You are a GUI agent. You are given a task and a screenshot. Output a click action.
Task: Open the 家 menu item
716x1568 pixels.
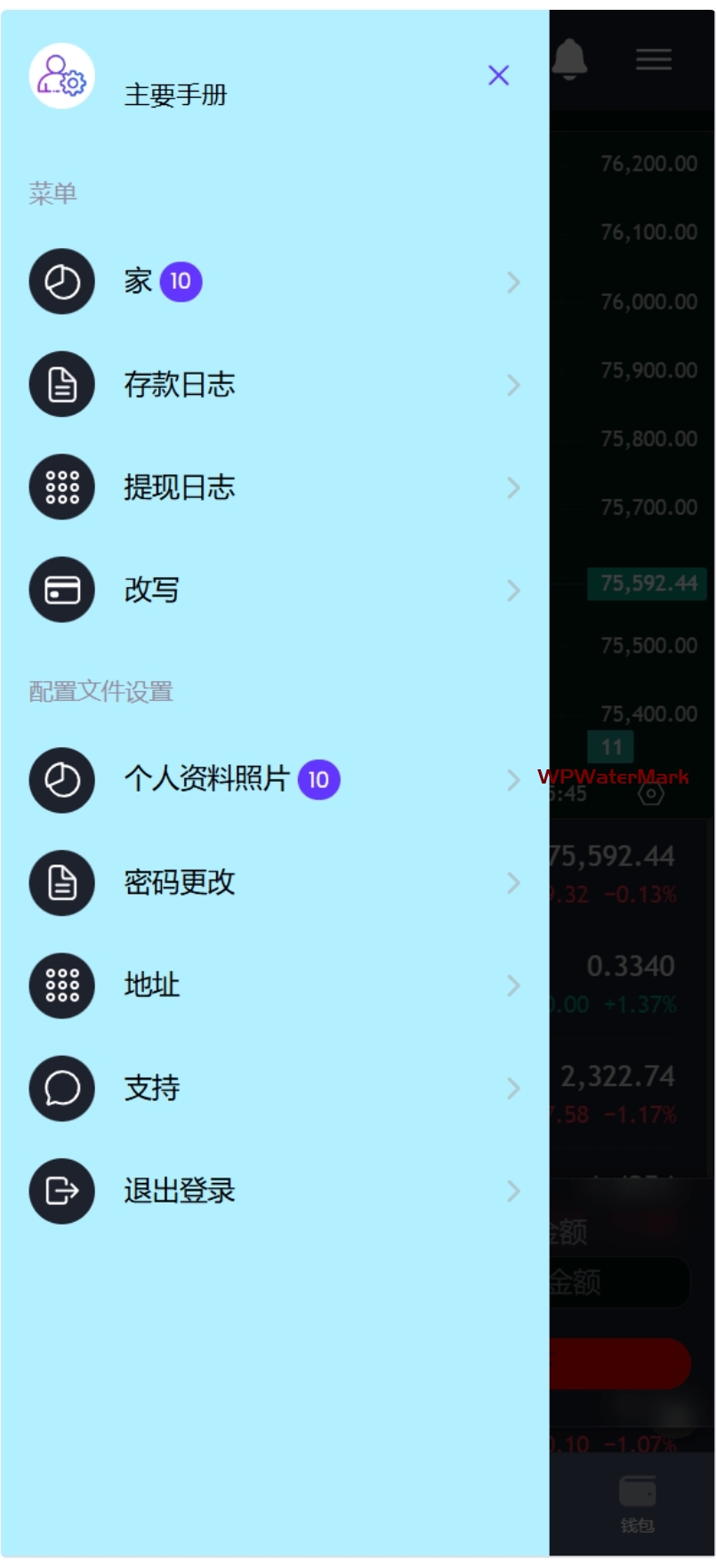(x=138, y=282)
